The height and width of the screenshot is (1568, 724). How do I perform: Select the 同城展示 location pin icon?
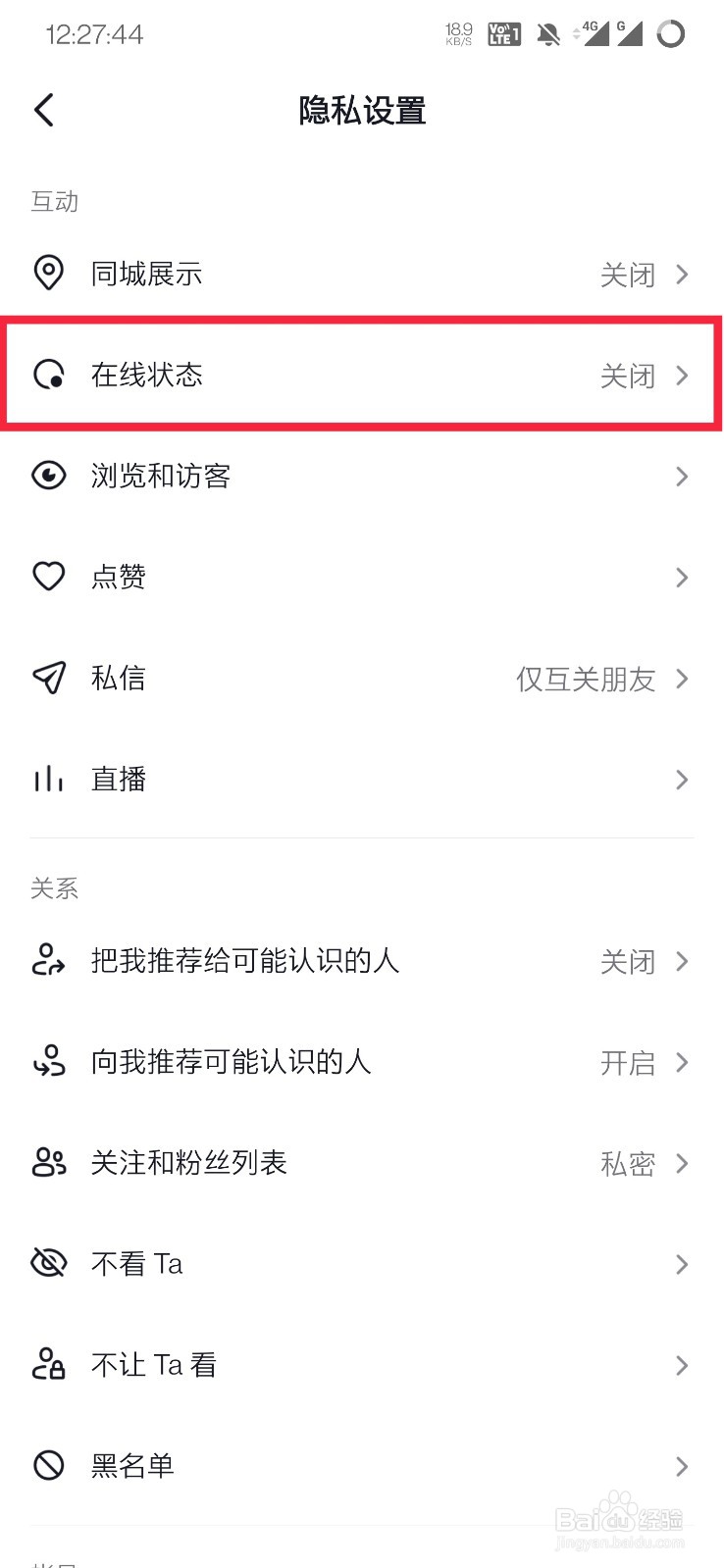click(49, 274)
